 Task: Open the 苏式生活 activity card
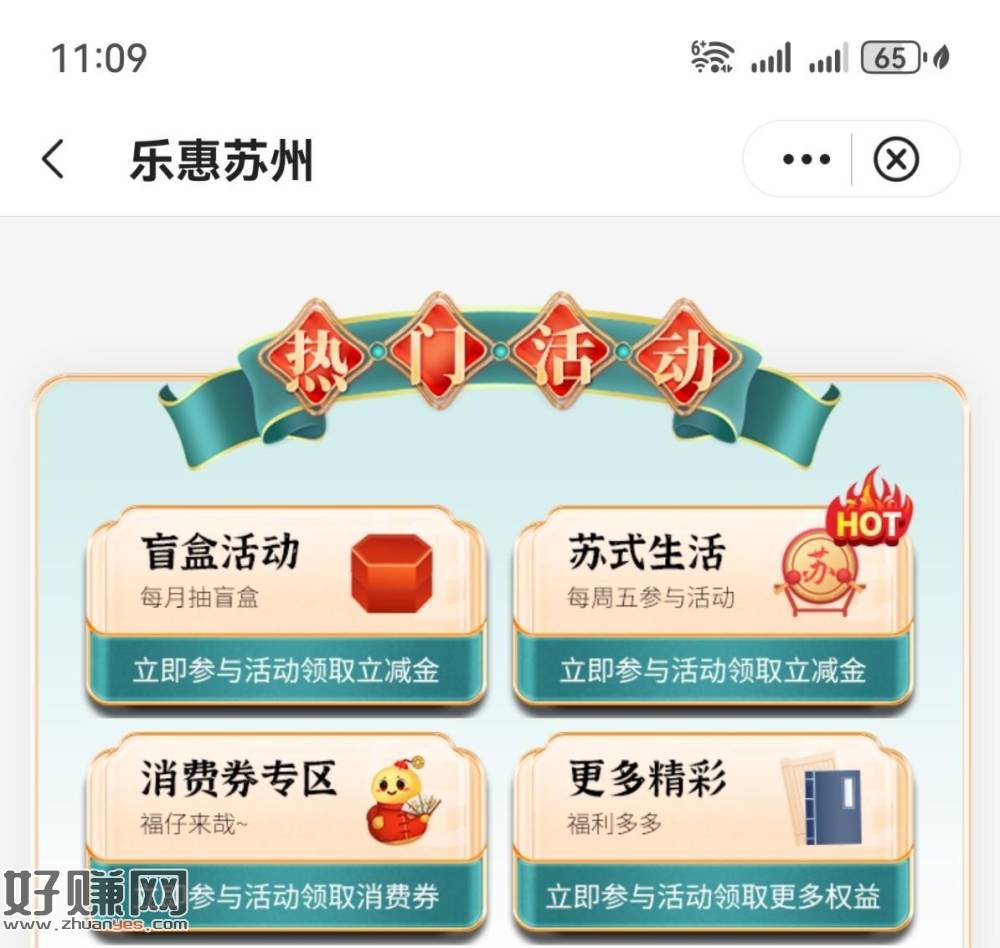pos(712,606)
